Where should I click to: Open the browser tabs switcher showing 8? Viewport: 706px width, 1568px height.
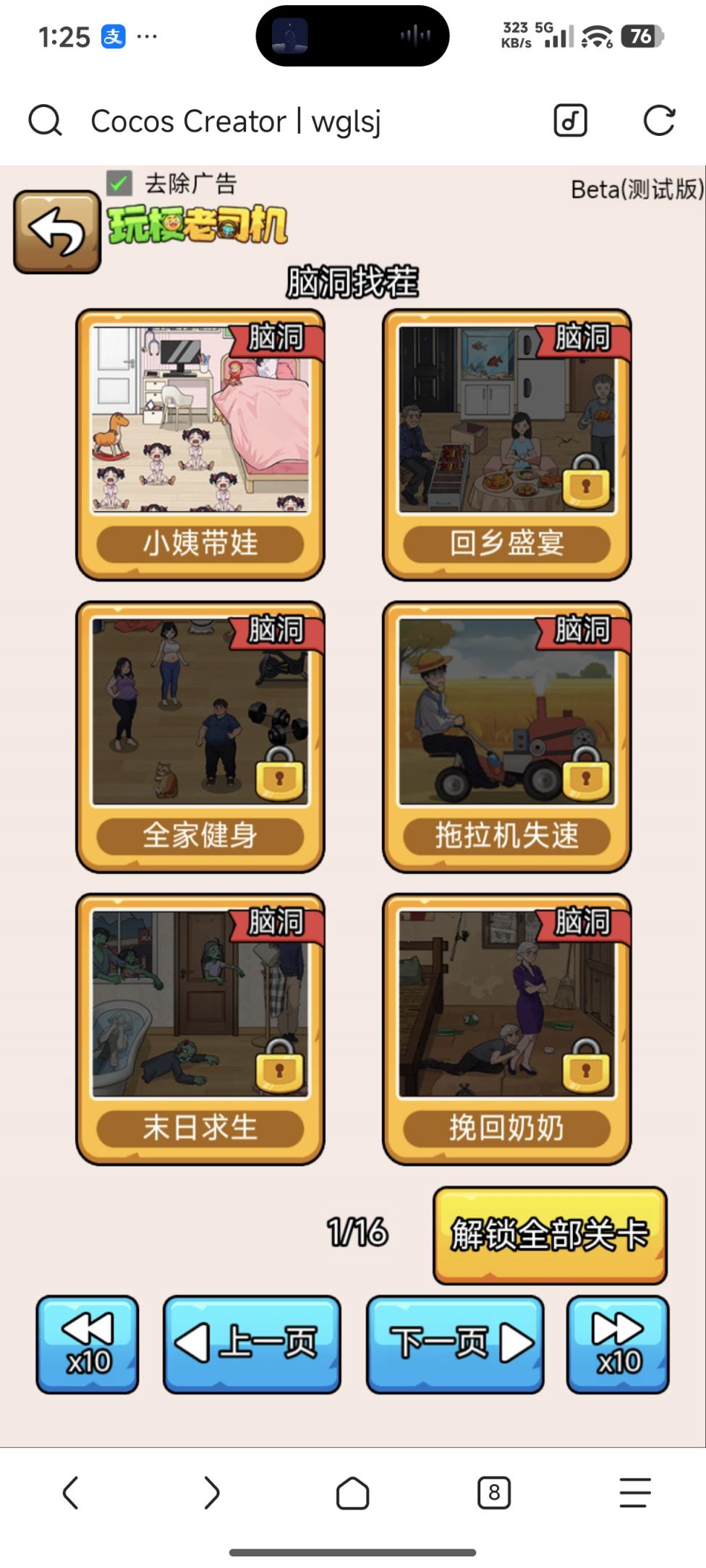pos(494,1492)
